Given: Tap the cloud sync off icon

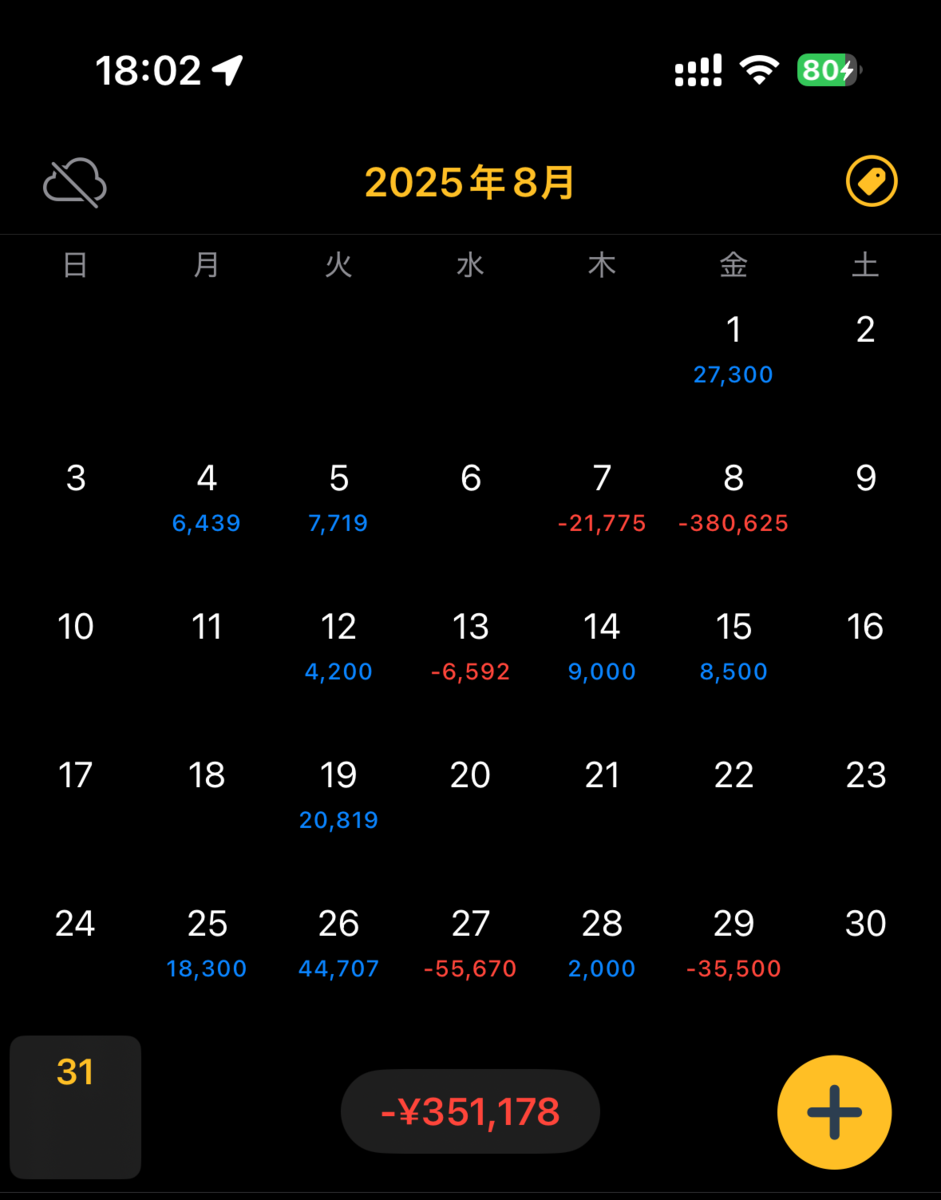Looking at the screenshot, I should pyautogui.click(x=75, y=183).
